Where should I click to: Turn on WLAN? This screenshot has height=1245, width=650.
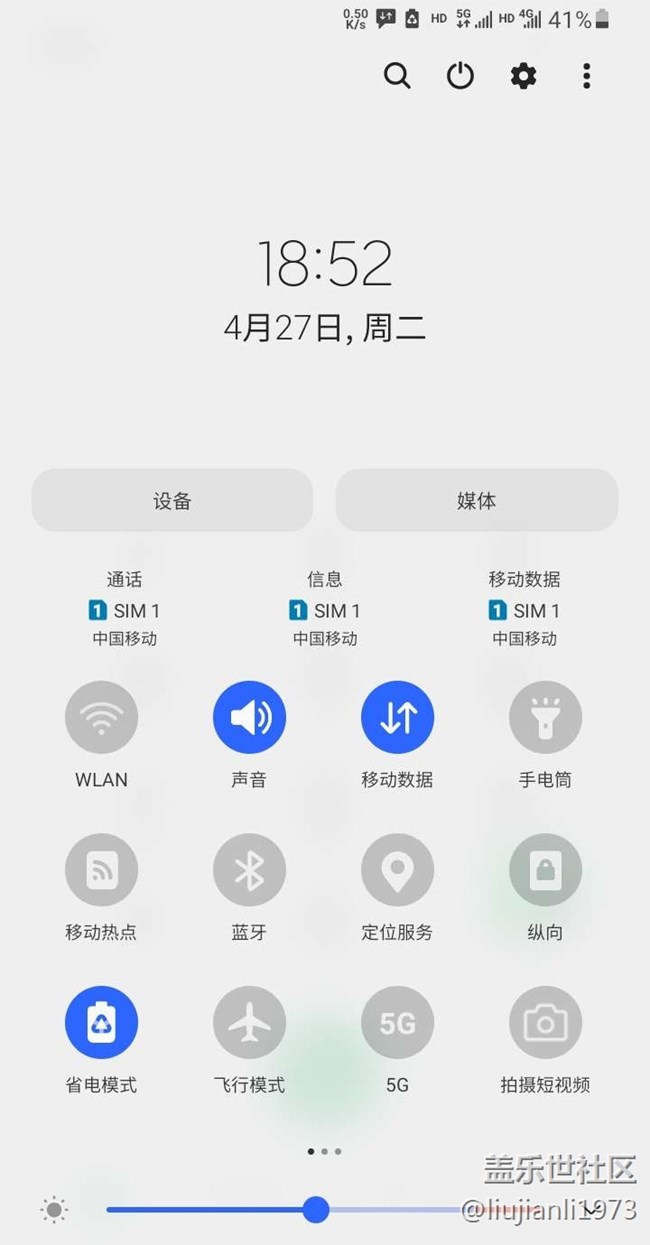click(x=101, y=717)
